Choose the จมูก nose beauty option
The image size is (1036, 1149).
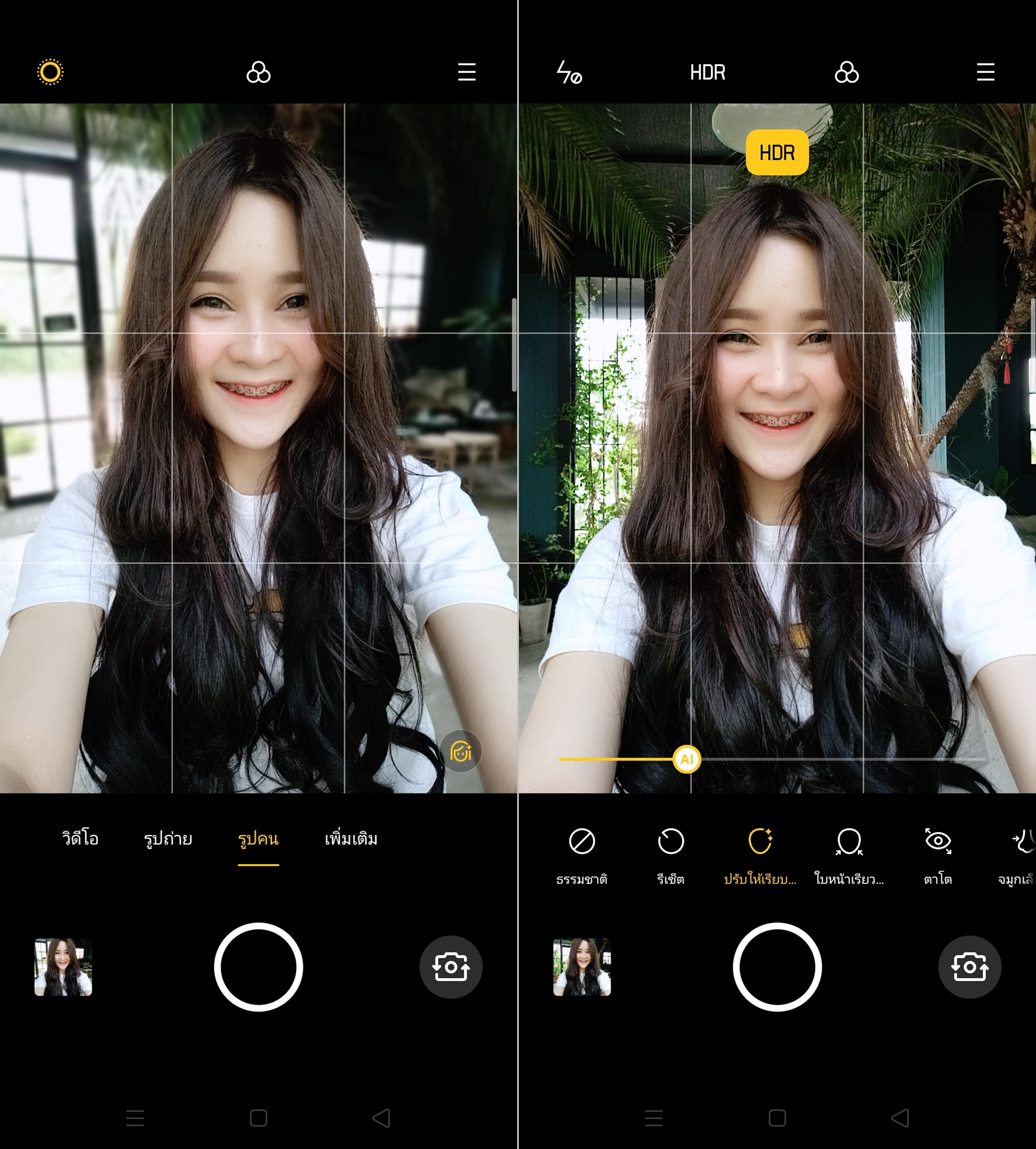pyautogui.click(x=1019, y=855)
